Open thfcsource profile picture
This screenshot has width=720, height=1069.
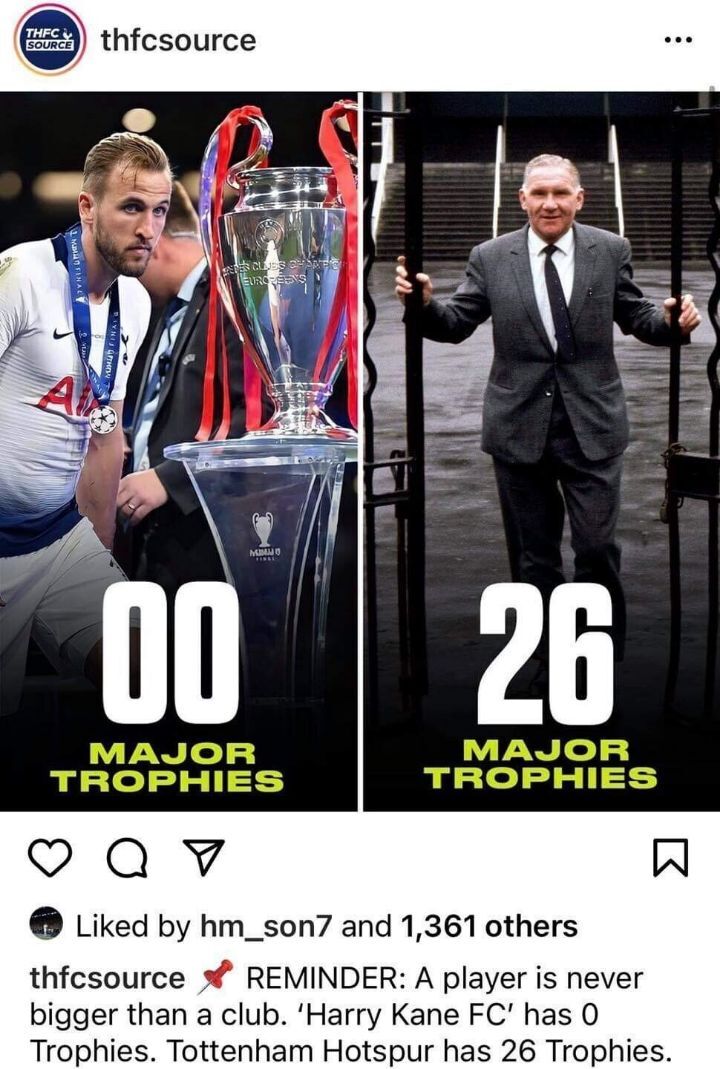(49, 40)
